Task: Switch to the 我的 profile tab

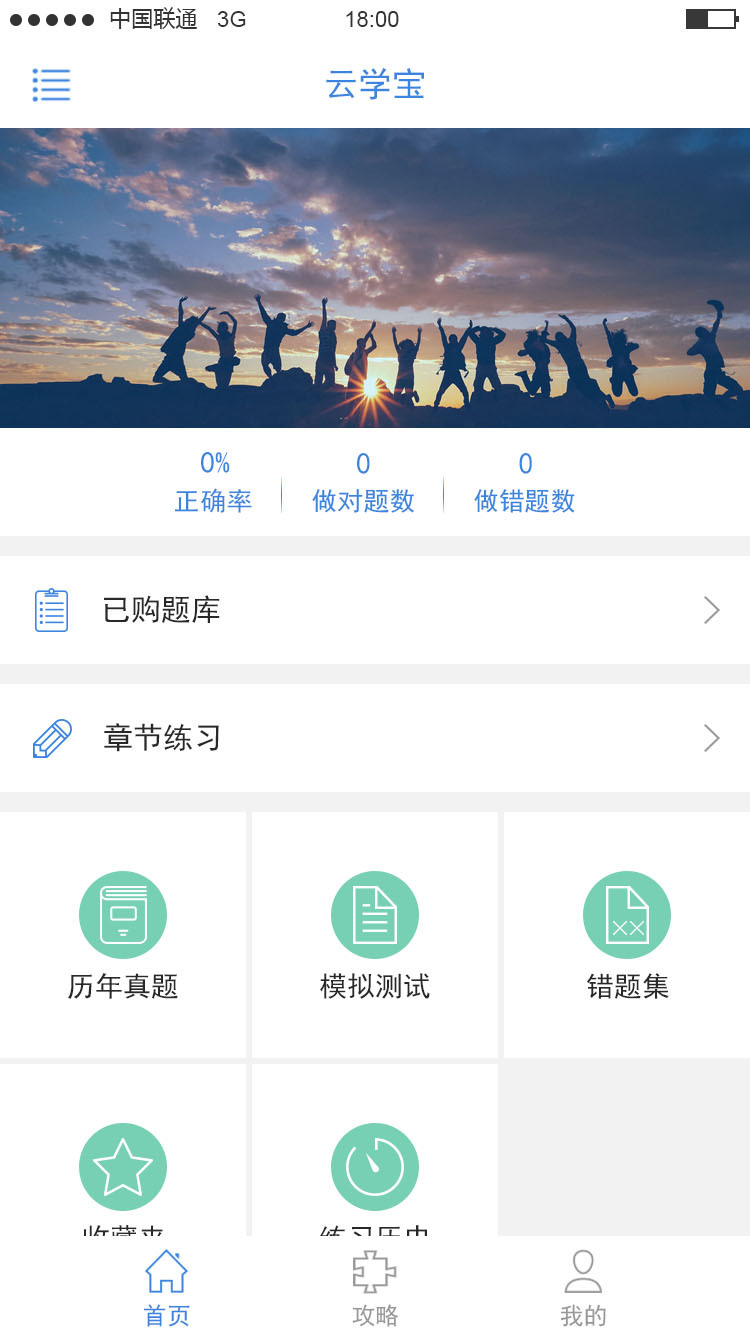Action: 583,1287
